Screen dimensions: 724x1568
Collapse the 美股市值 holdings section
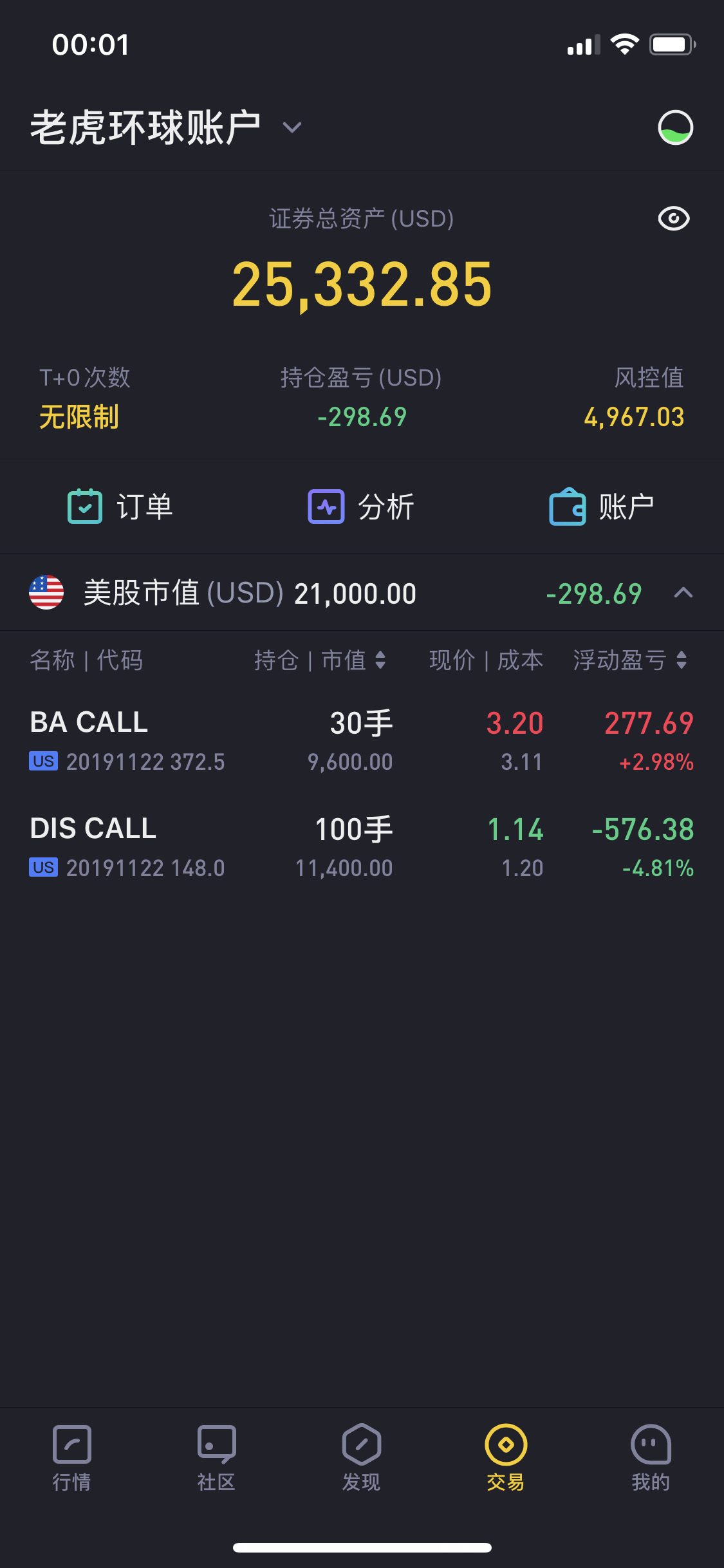coord(683,593)
